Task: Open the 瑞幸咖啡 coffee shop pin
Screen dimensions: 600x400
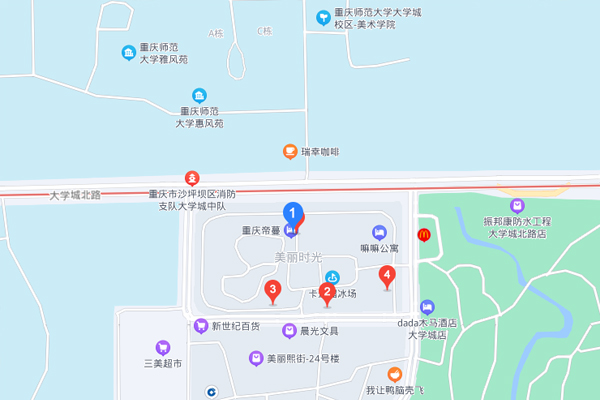Action: point(290,151)
